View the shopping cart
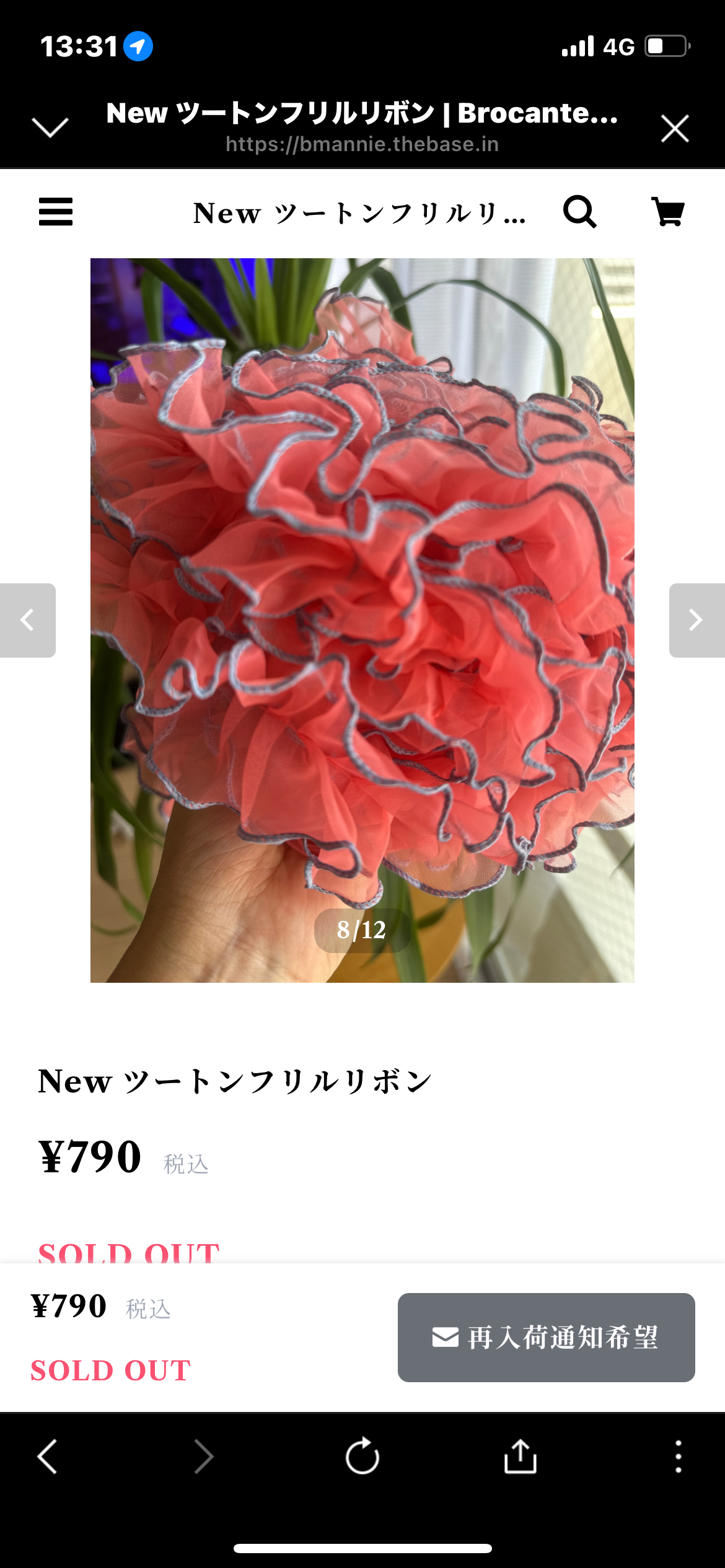 (668, 212)
